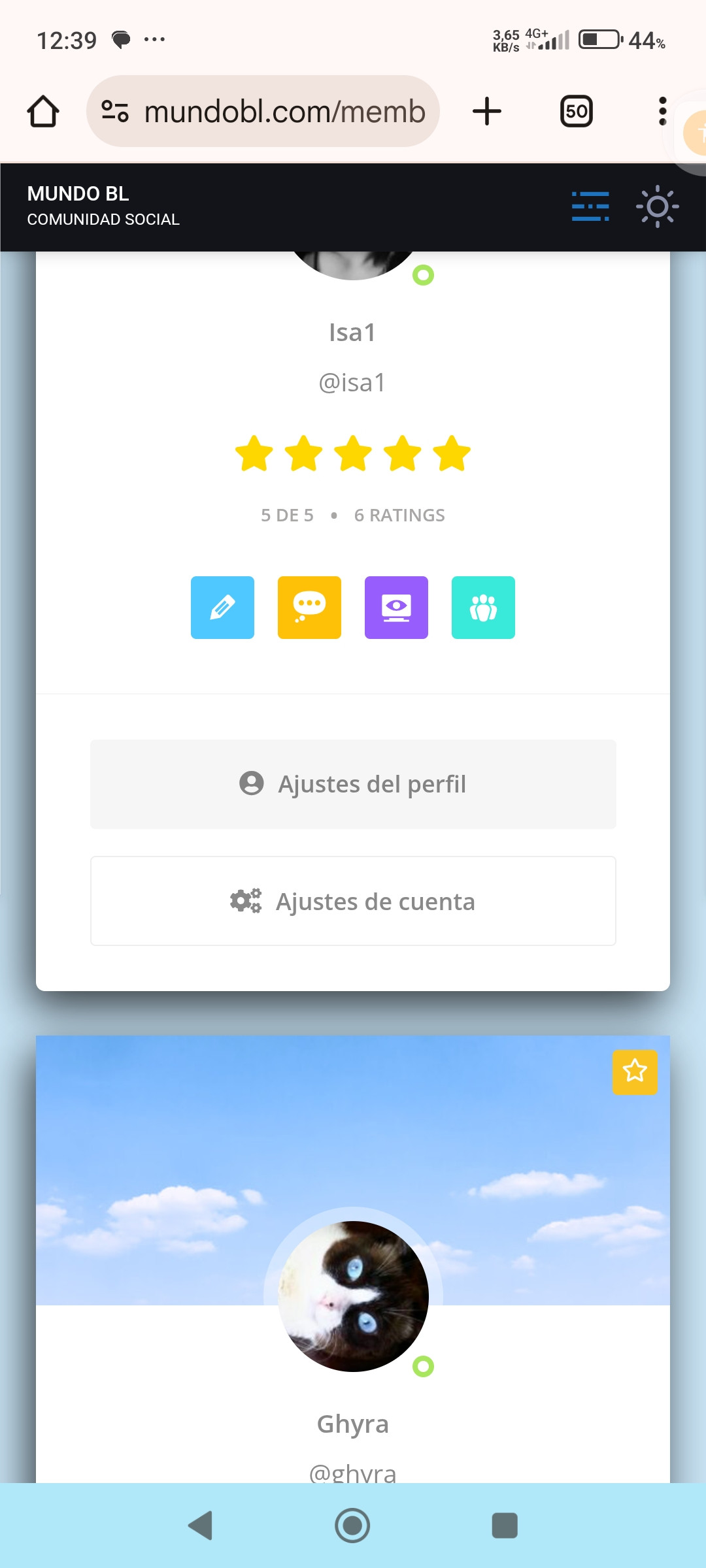Tap Isa1's purple views icon
This screenshot has height=1568, width=706.
click(x=396, y=608)
